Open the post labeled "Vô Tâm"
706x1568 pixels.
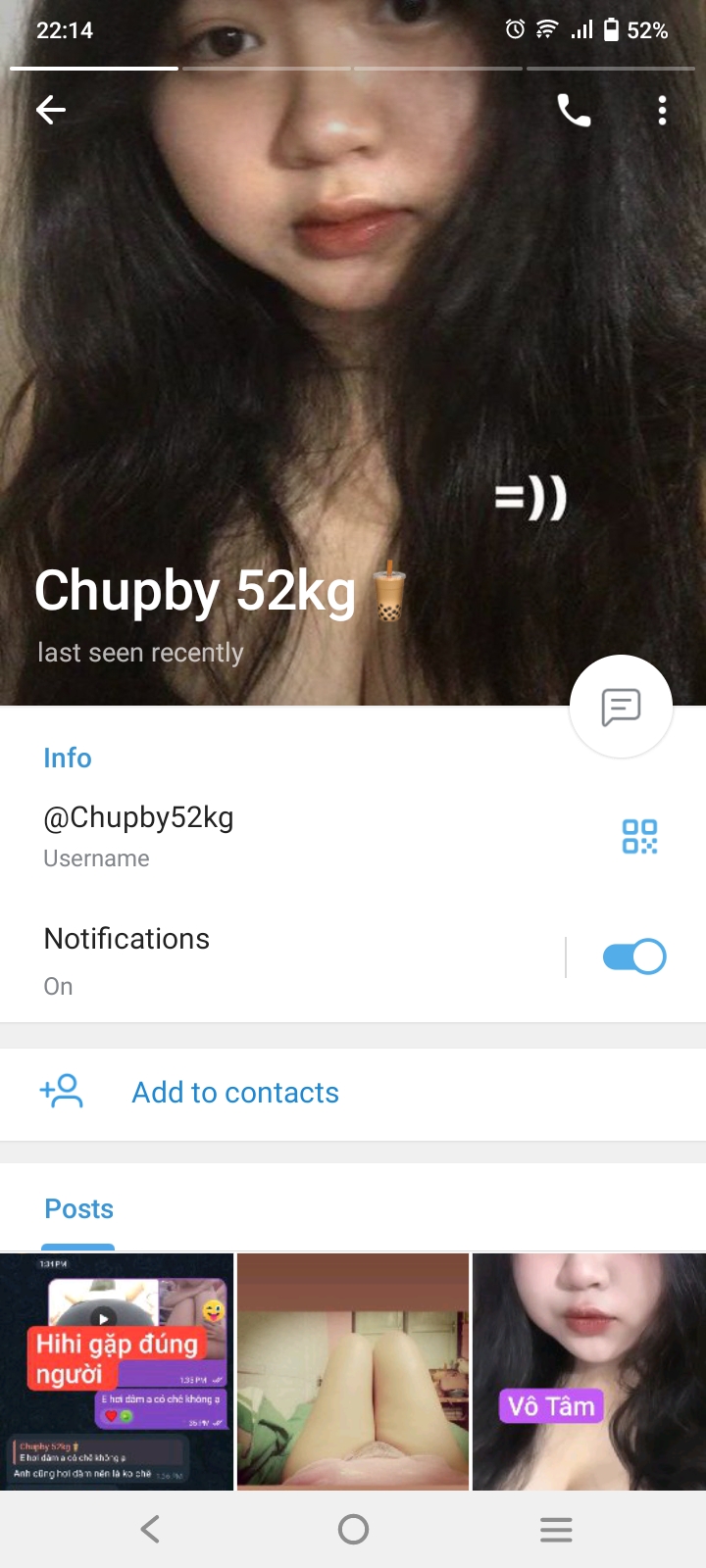pos(589,1372)
